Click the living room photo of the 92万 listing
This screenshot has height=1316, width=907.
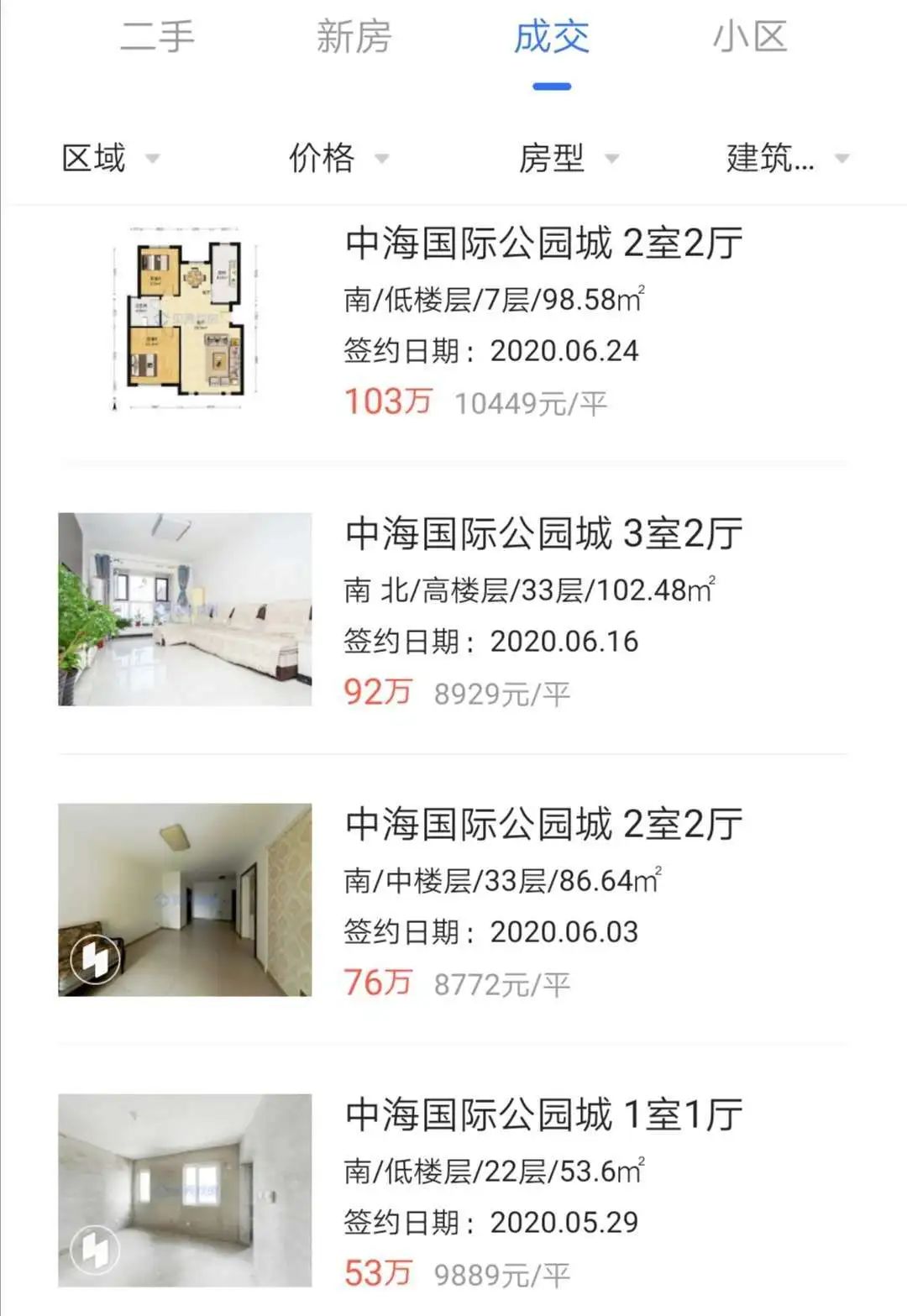[186, 611]
